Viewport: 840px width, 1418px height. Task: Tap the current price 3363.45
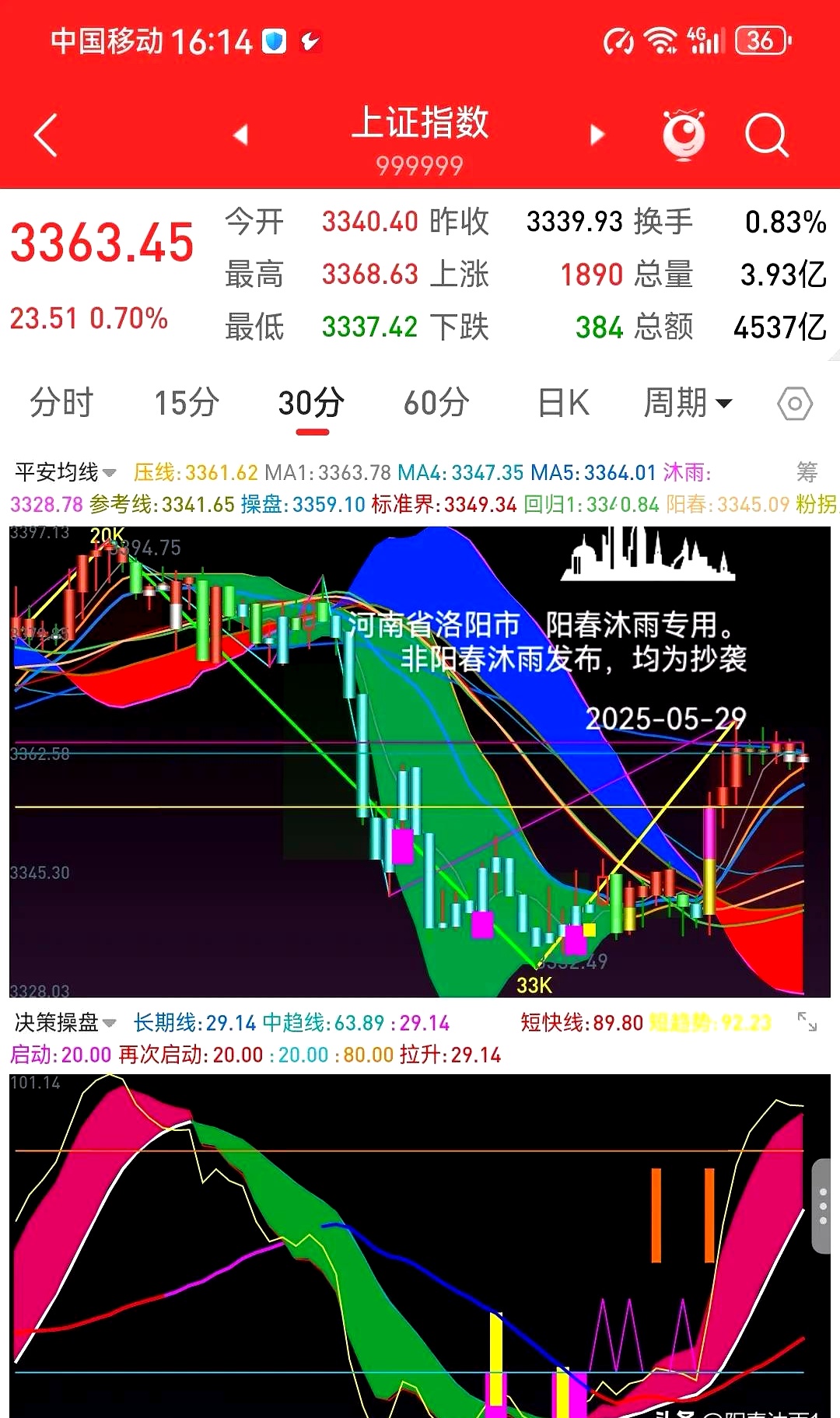pyautogui.click(x=101, y=243)
